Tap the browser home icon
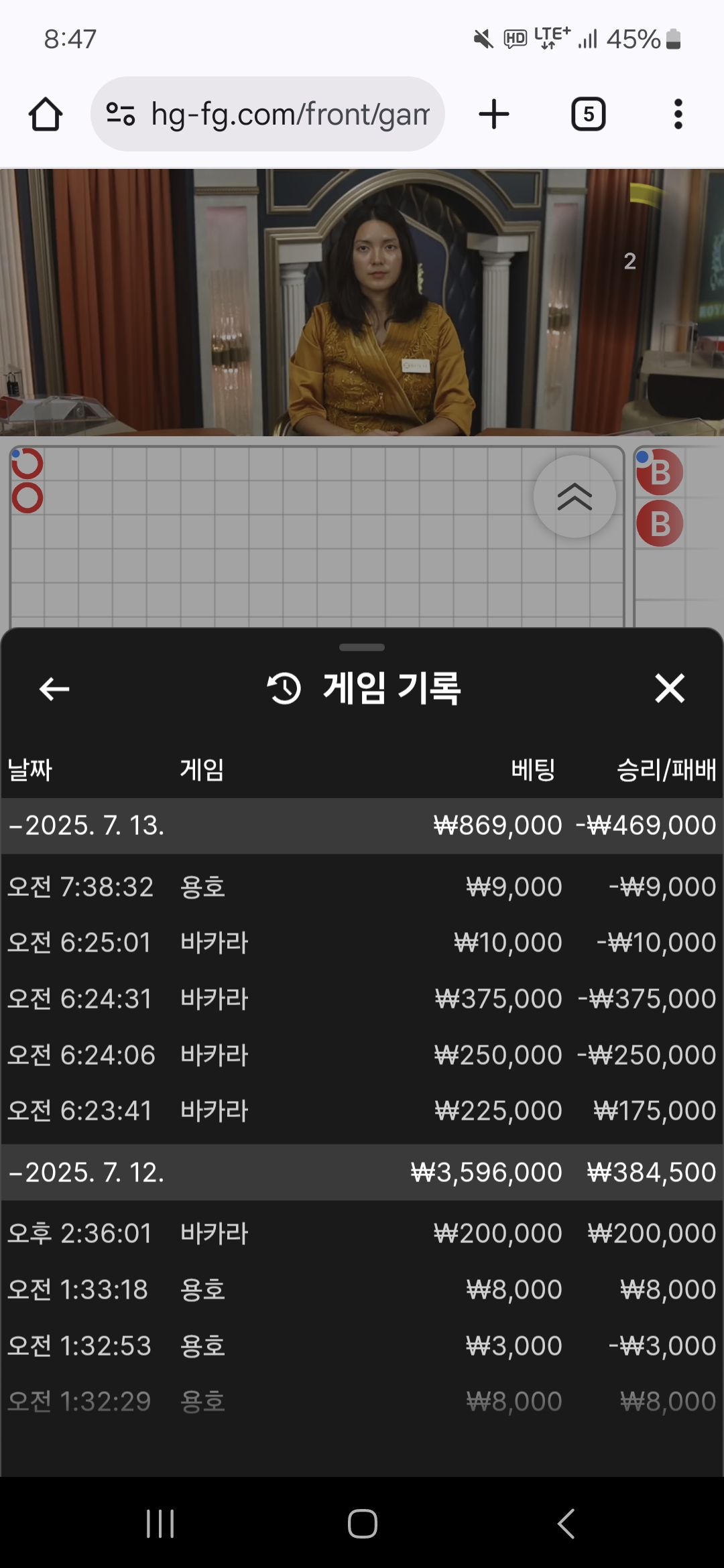Screen dimensions: 724x1568 click(45, 114)
